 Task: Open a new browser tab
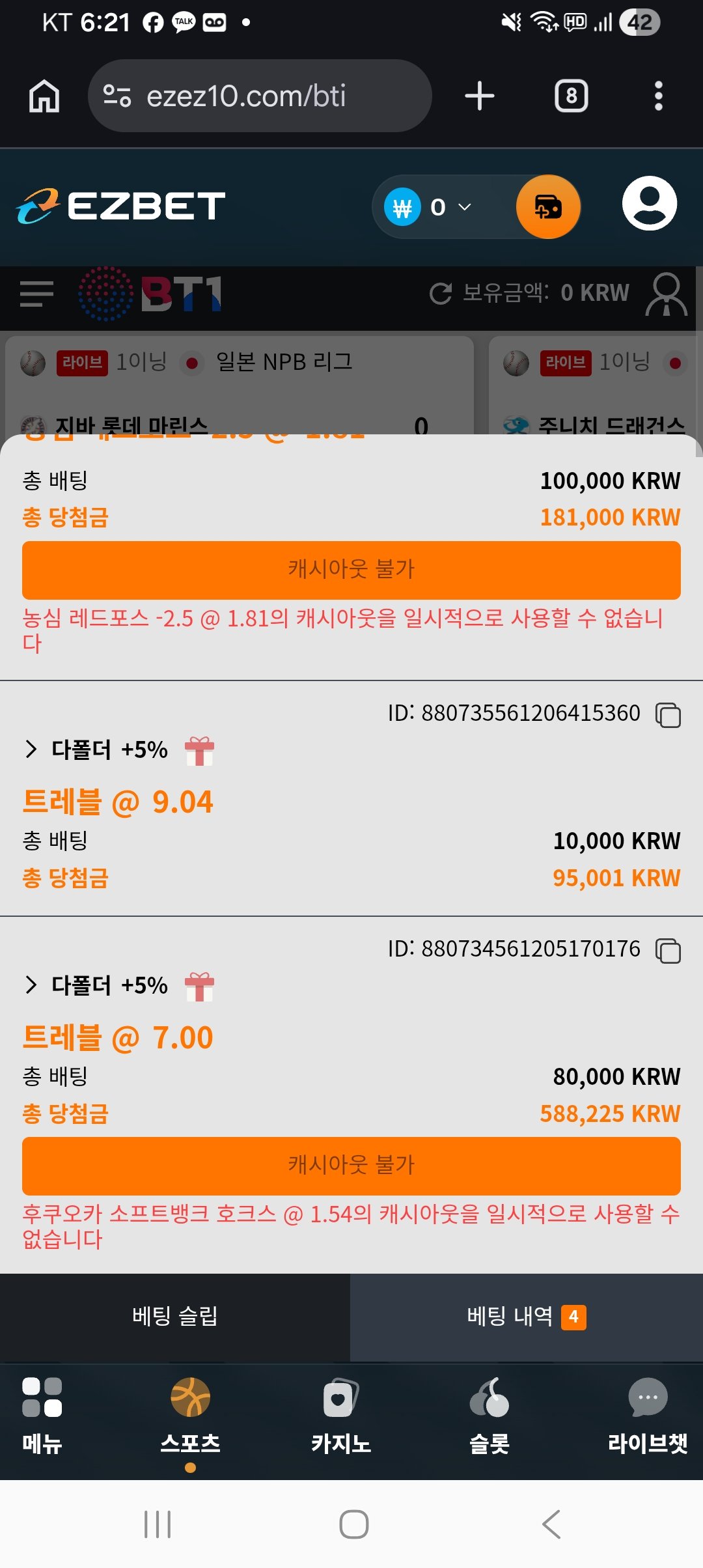click(x=480, y=96)
